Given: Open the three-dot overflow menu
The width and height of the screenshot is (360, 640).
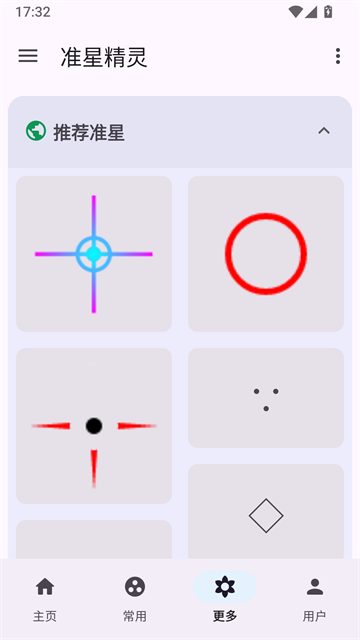Looking at the screenshot, I should coord(338,56).
